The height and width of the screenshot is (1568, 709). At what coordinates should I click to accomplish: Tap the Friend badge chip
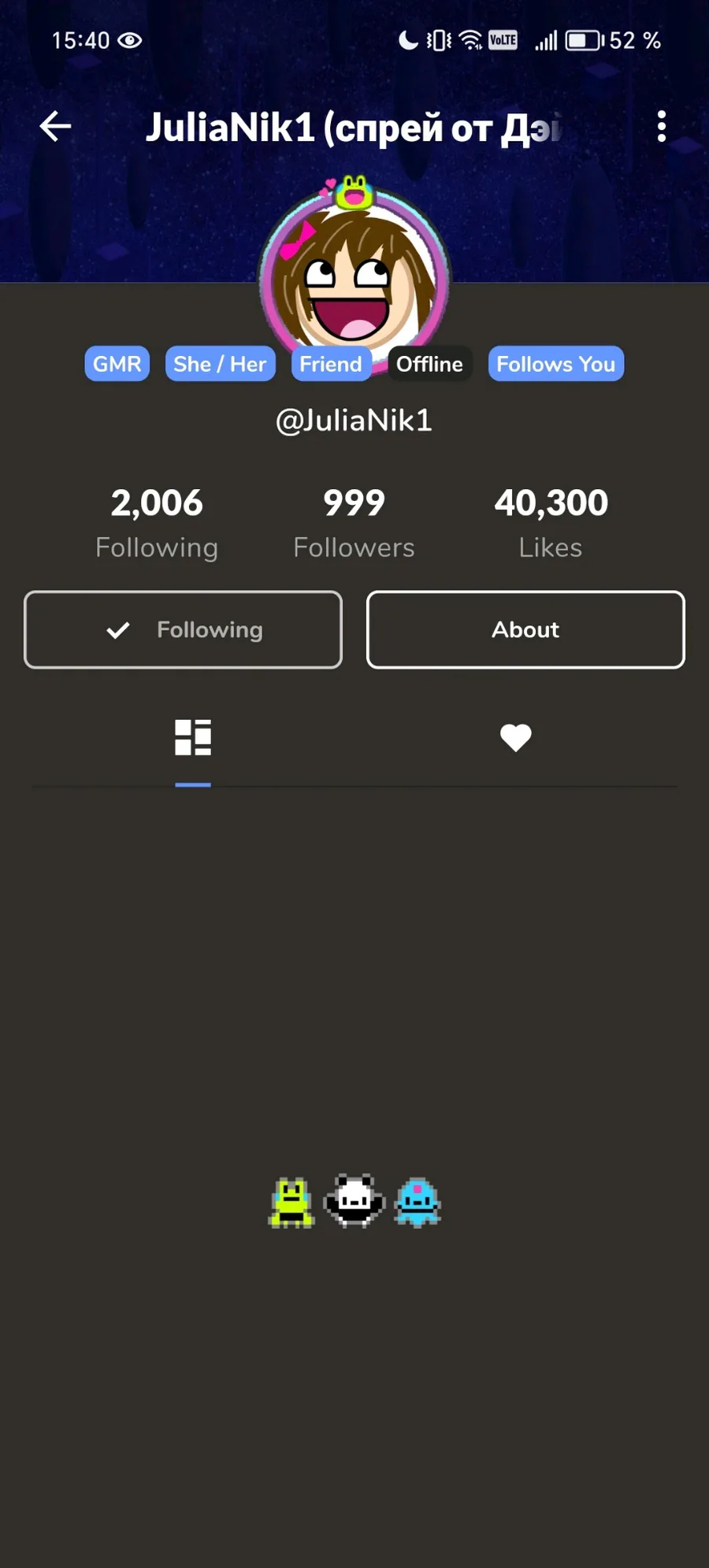(331, 364)
